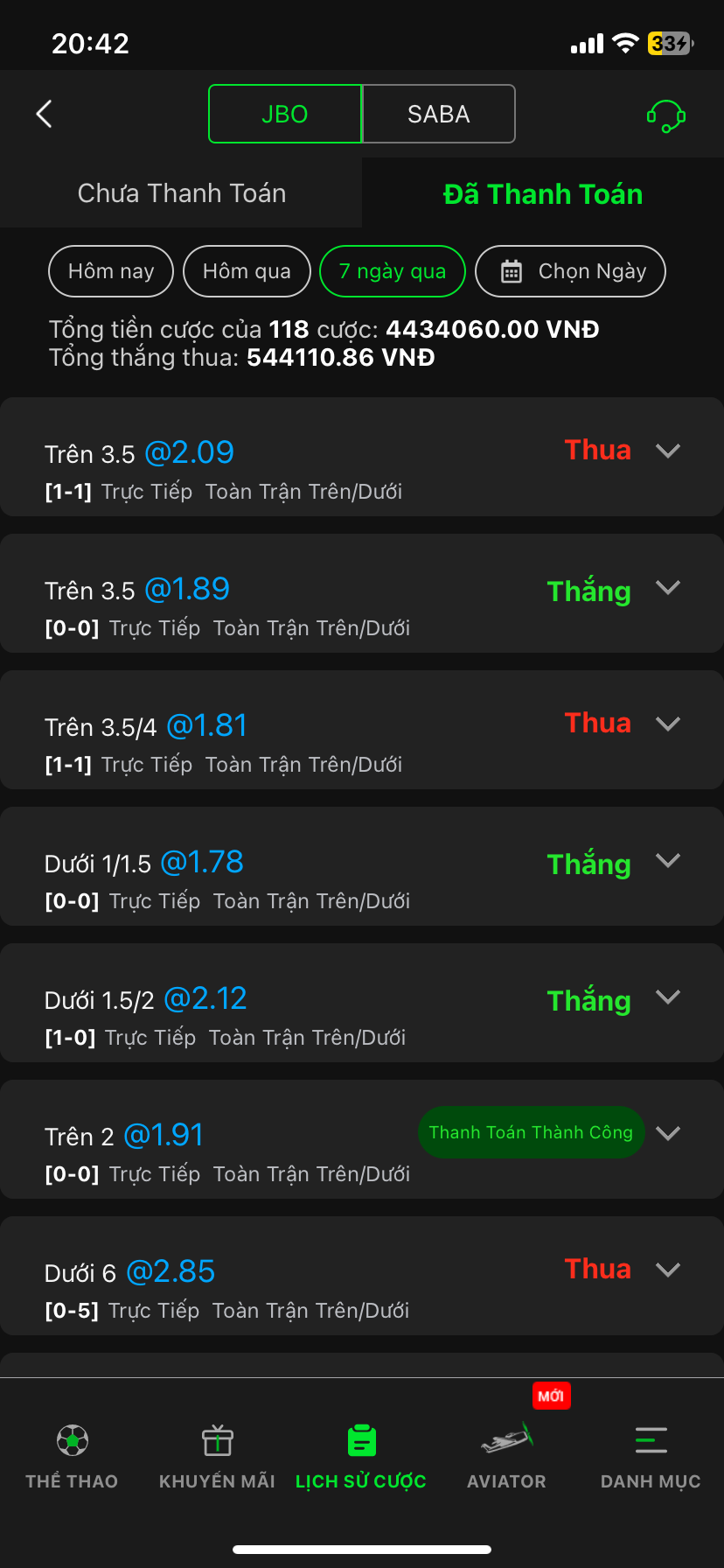Expand the Dưới 1.5/2 @2.12 bet
The width and height of the screenshot is (724, 1568).
[x=668, y=997]
